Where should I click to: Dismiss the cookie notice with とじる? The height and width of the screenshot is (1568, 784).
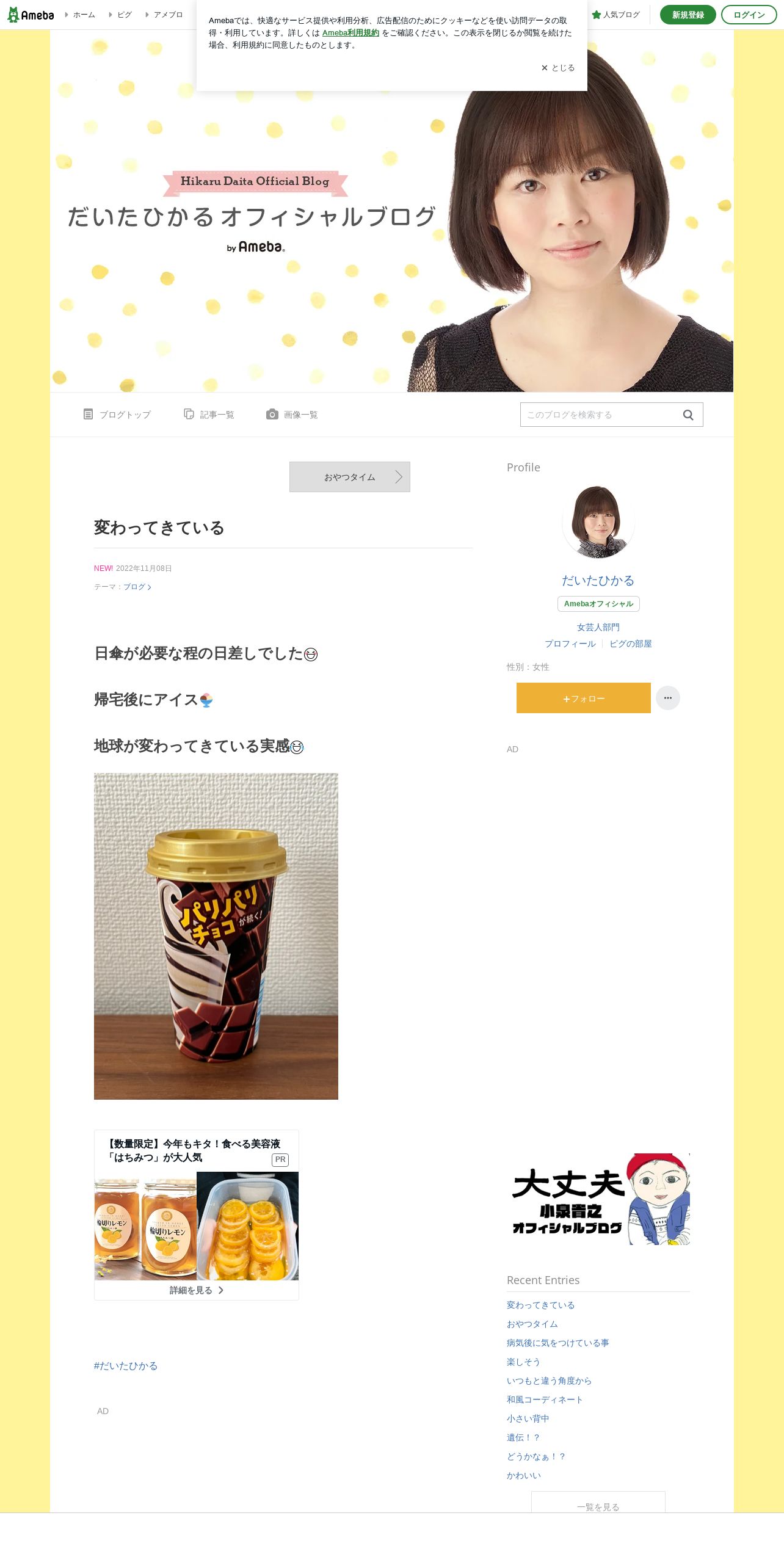tap(558, 68)
